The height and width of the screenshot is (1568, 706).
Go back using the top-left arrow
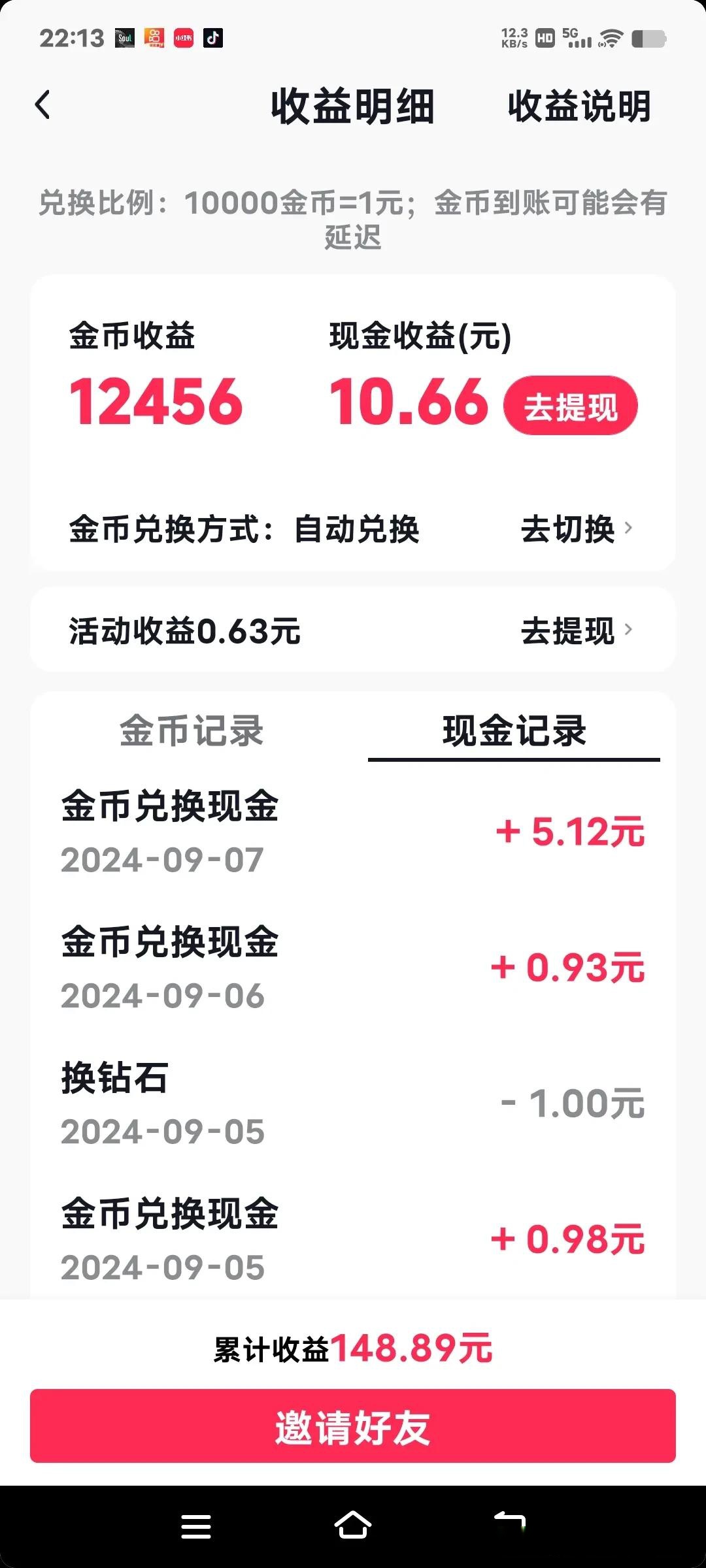coord(42,105)
